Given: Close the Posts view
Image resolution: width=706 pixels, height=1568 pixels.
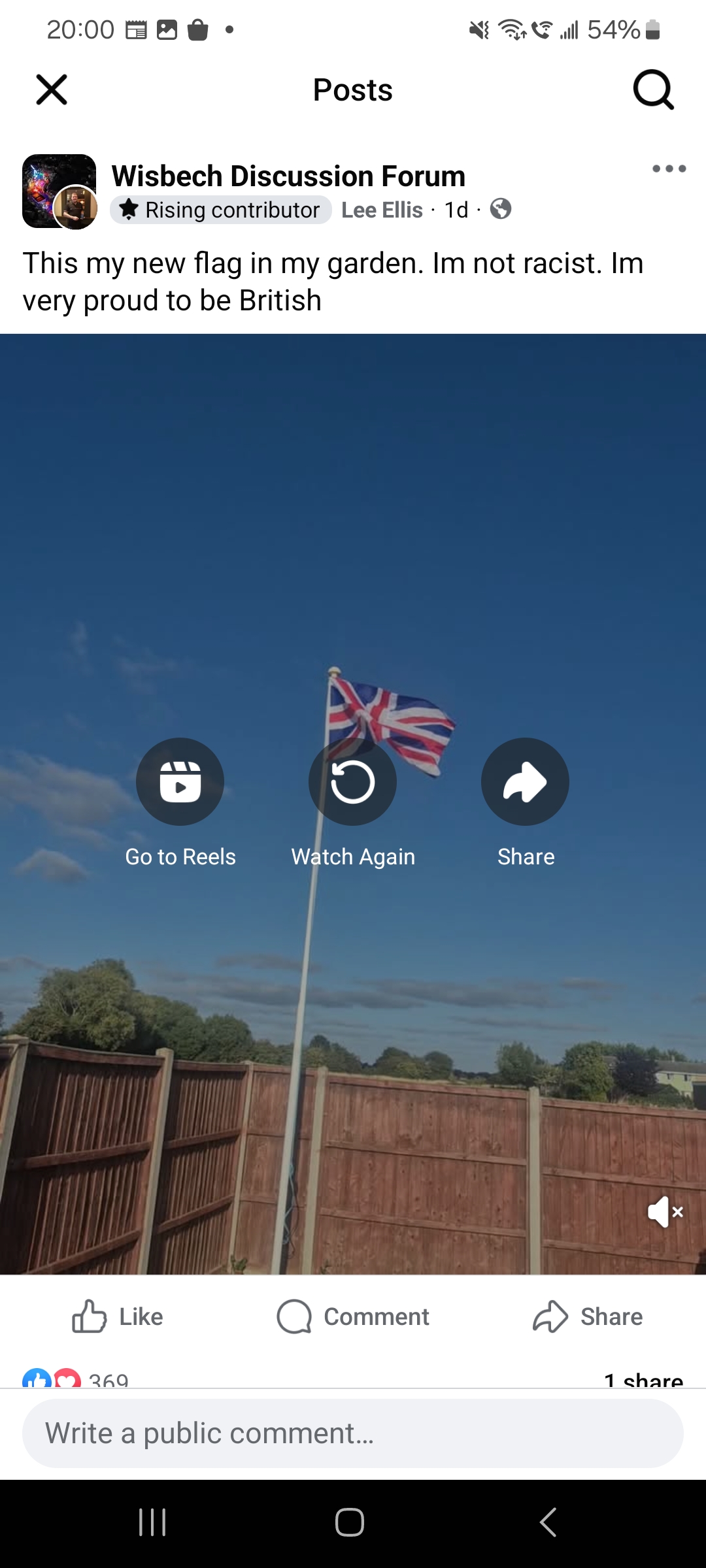Looking at the screenshot, I should (x=52, y=90).
